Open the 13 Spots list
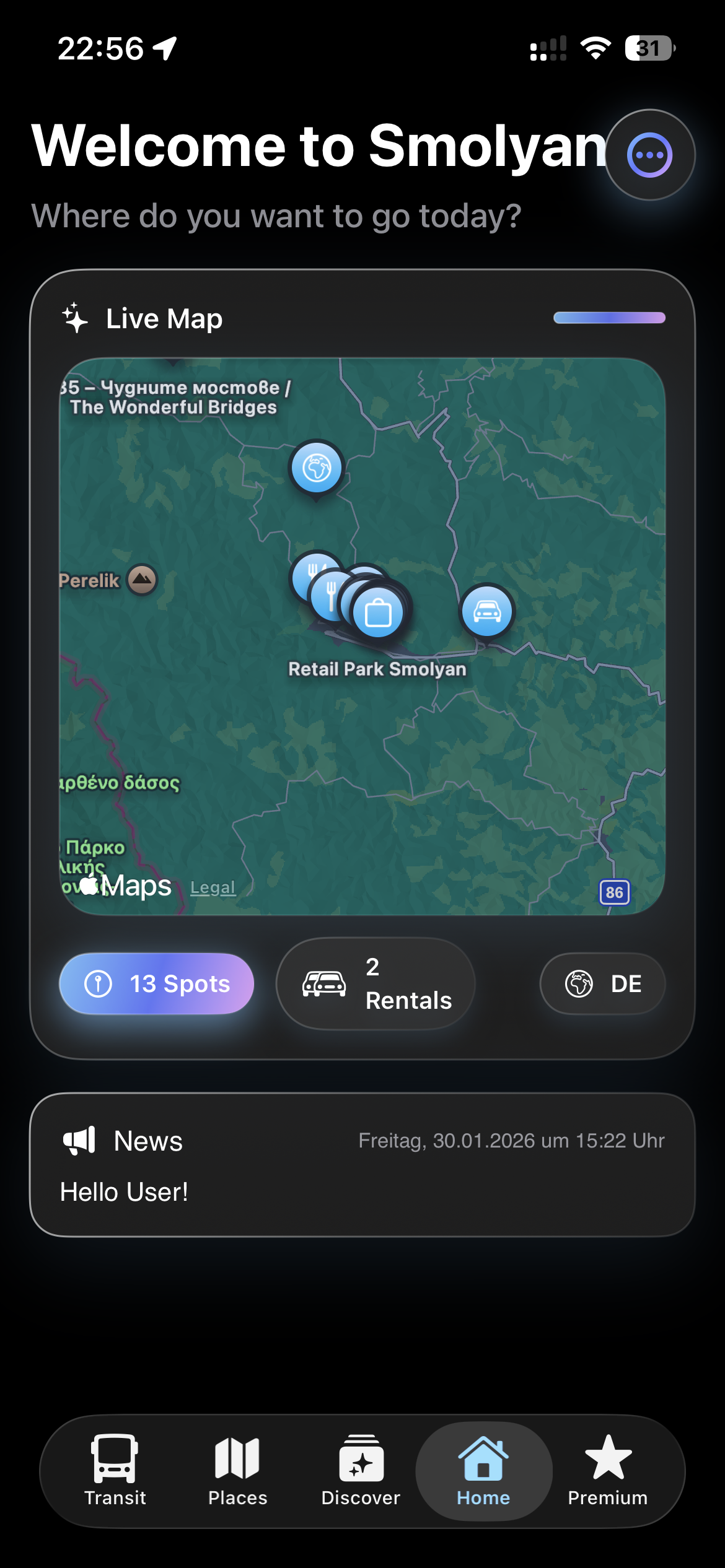This screenshot has height=1568, width=725. tap(156, 983)
